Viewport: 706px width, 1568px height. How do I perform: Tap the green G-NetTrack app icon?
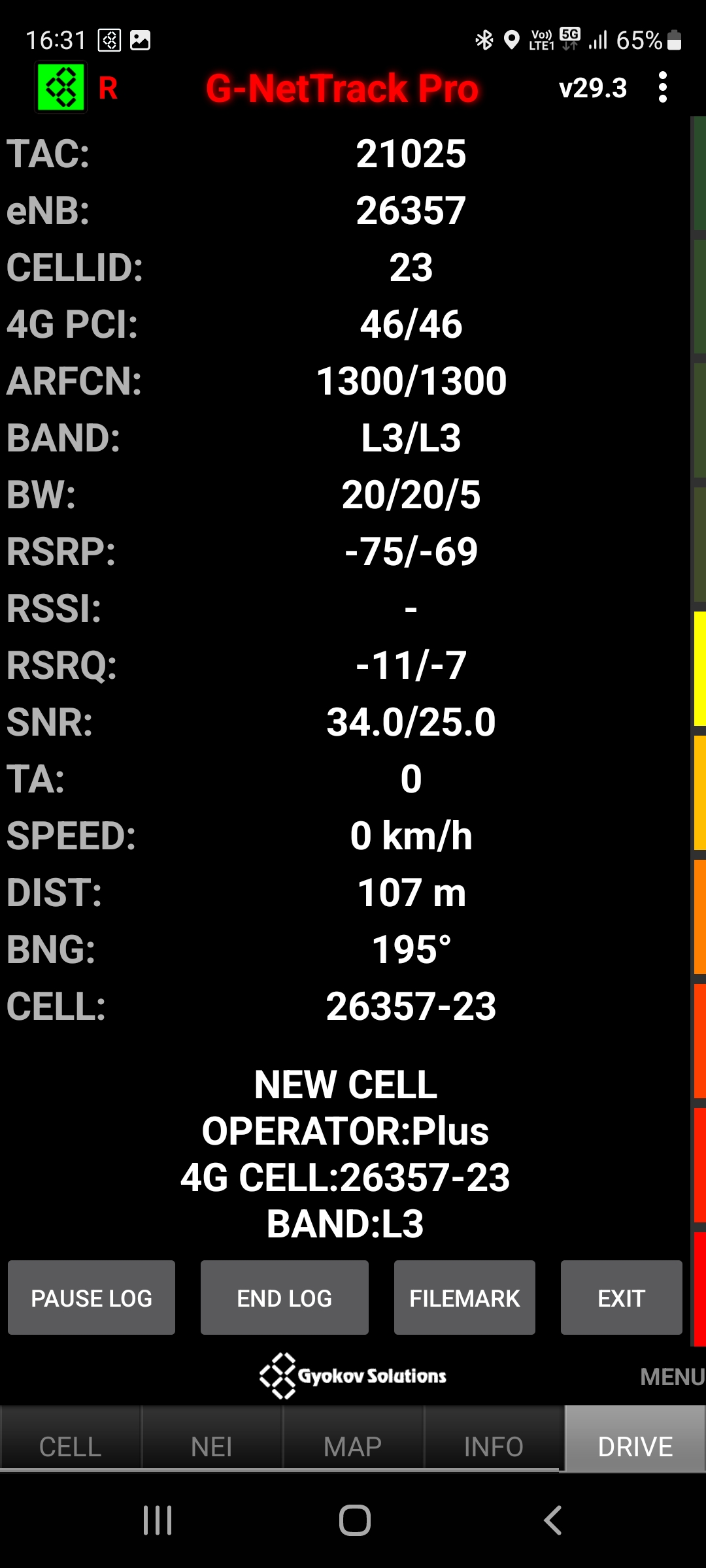tap(61, 88)
